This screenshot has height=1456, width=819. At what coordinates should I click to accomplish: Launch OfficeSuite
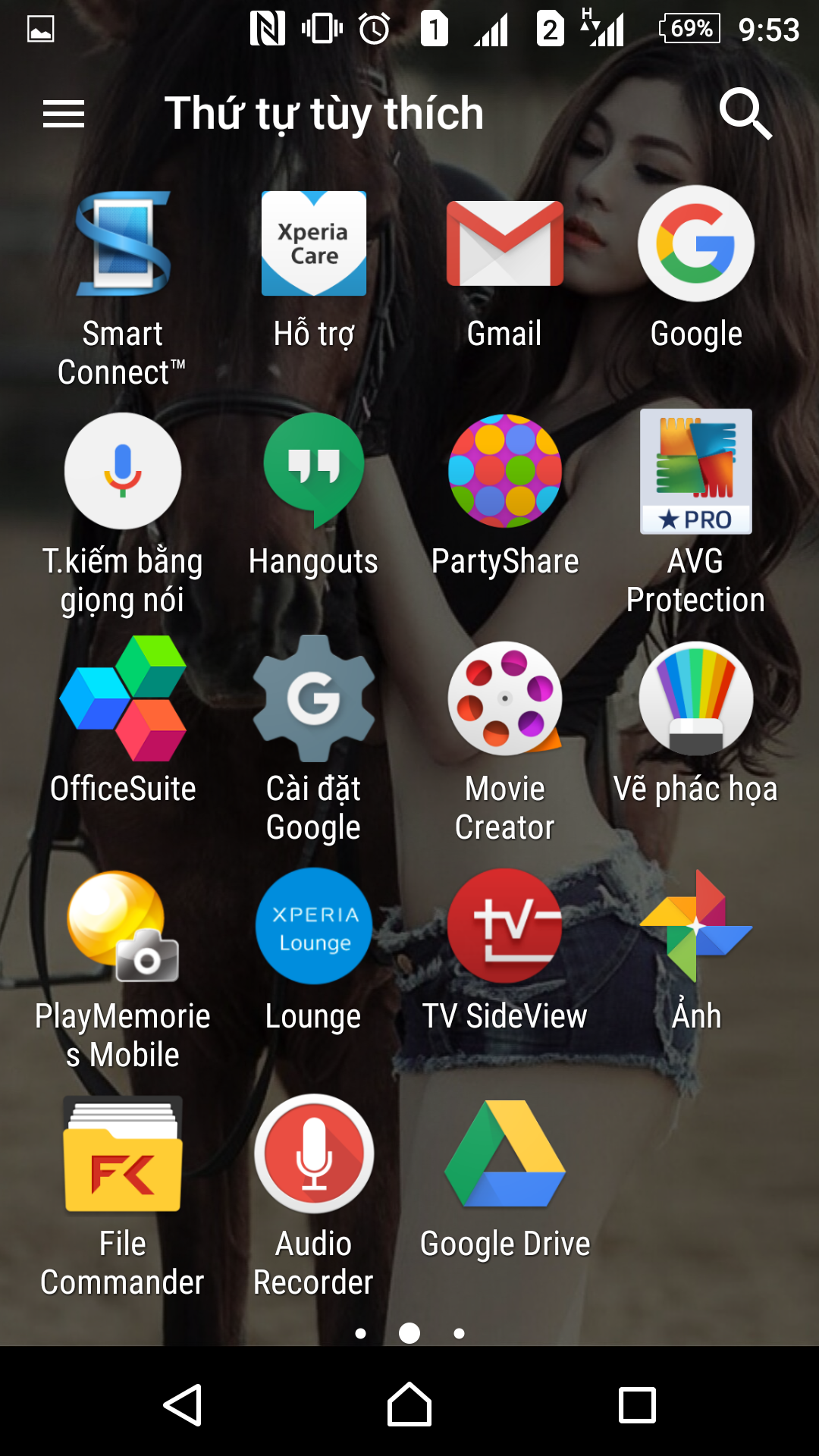pyautogui.click(x=123, y=698)
